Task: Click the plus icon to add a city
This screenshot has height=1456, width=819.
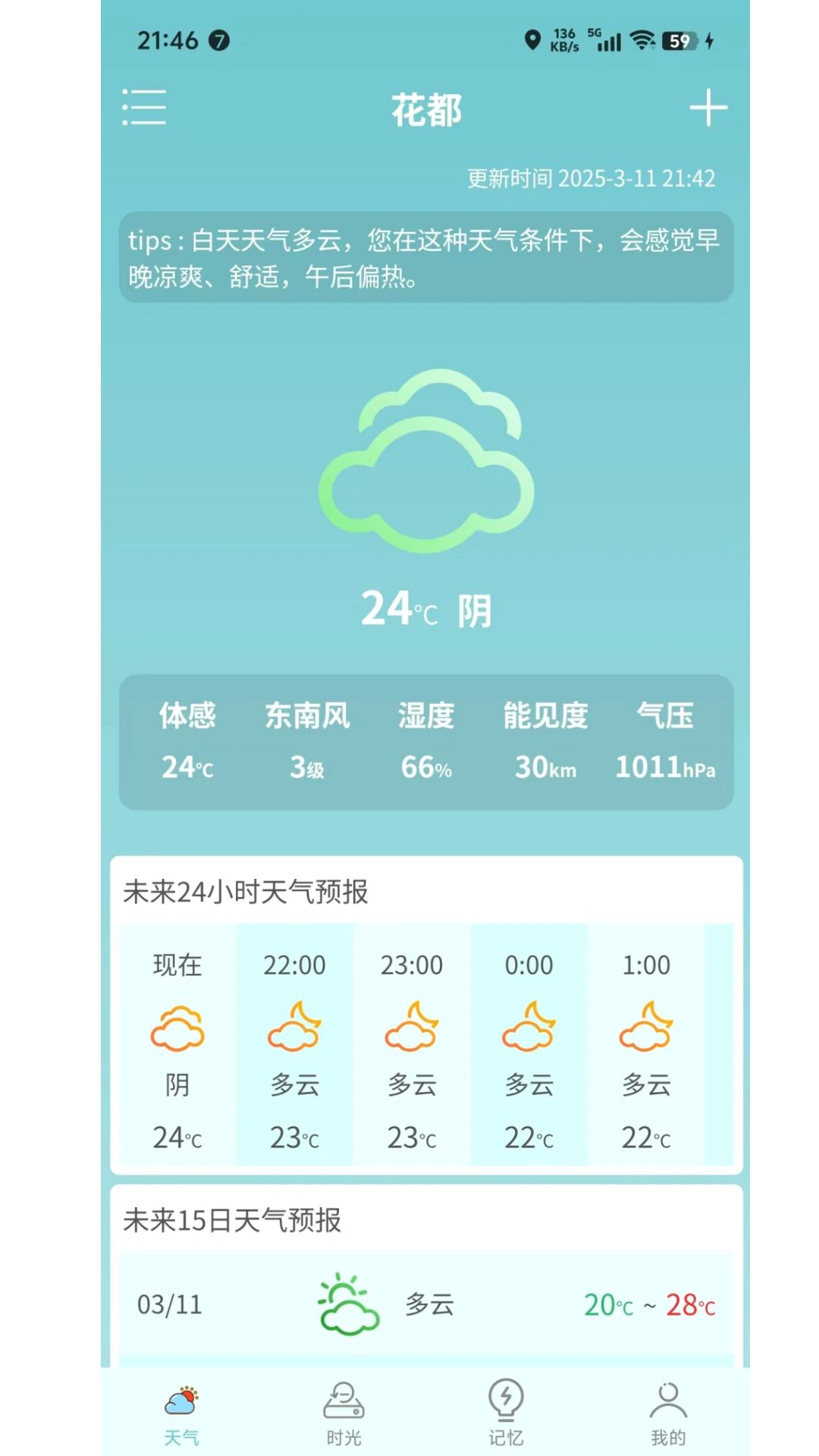Action: [708, 108]
